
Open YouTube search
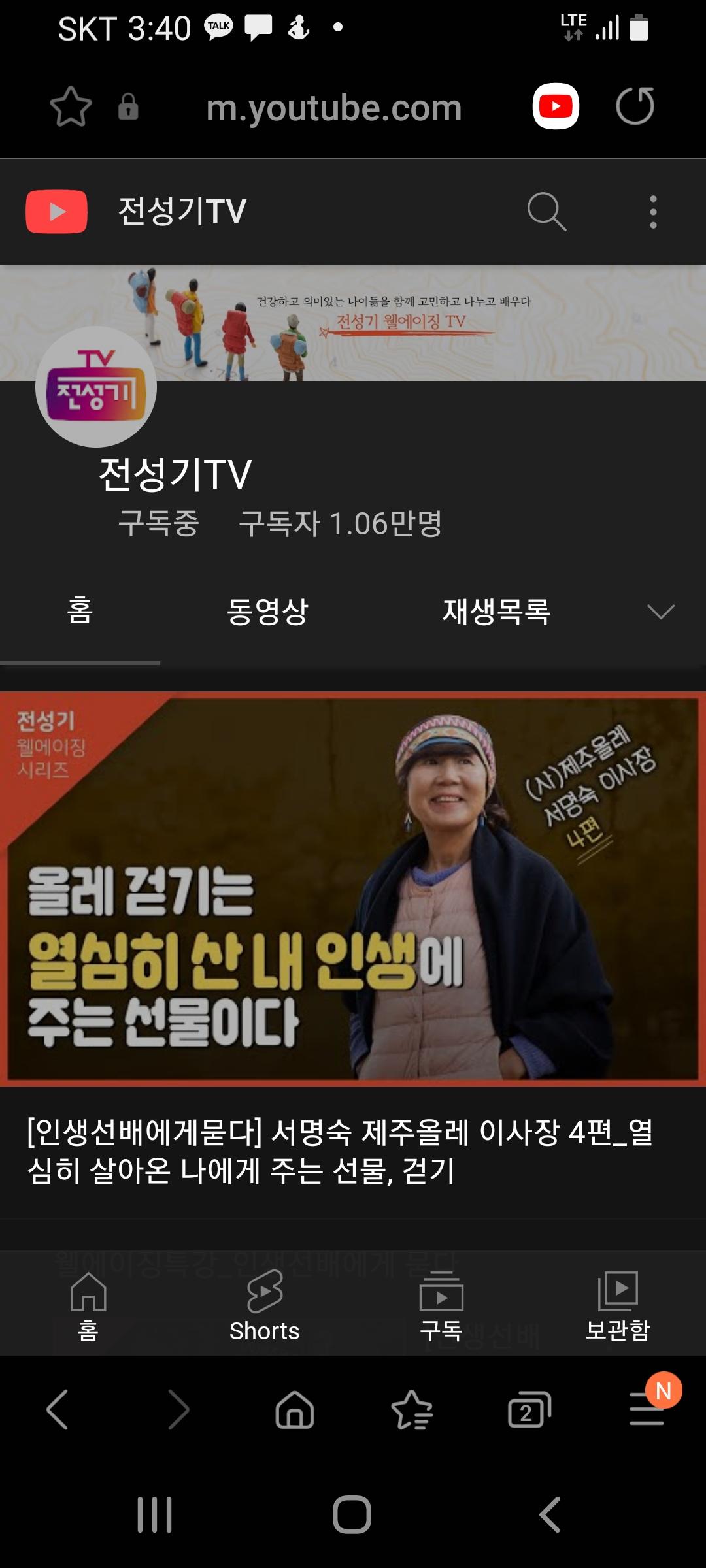click(546, 211)
